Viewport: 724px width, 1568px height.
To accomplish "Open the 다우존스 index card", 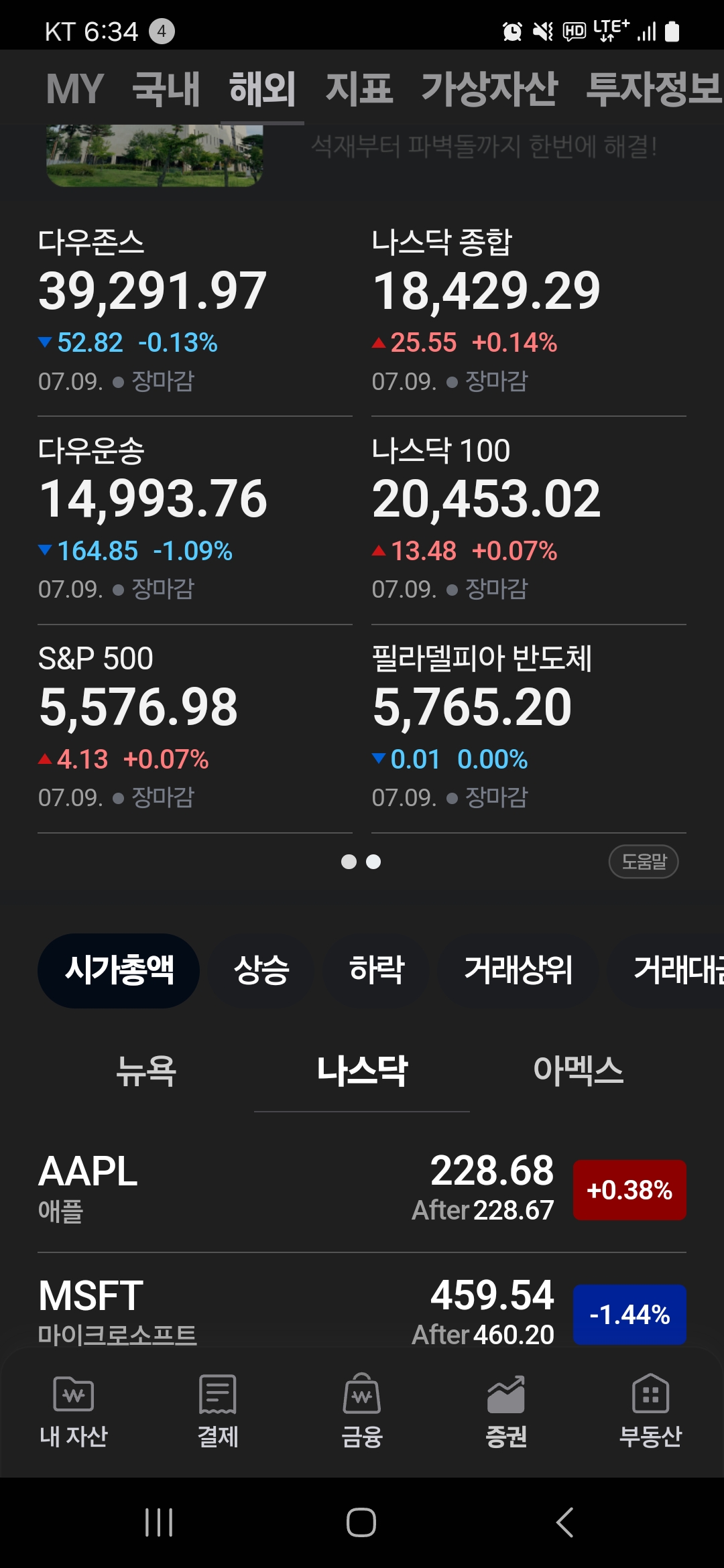I will tap(194, 312).
